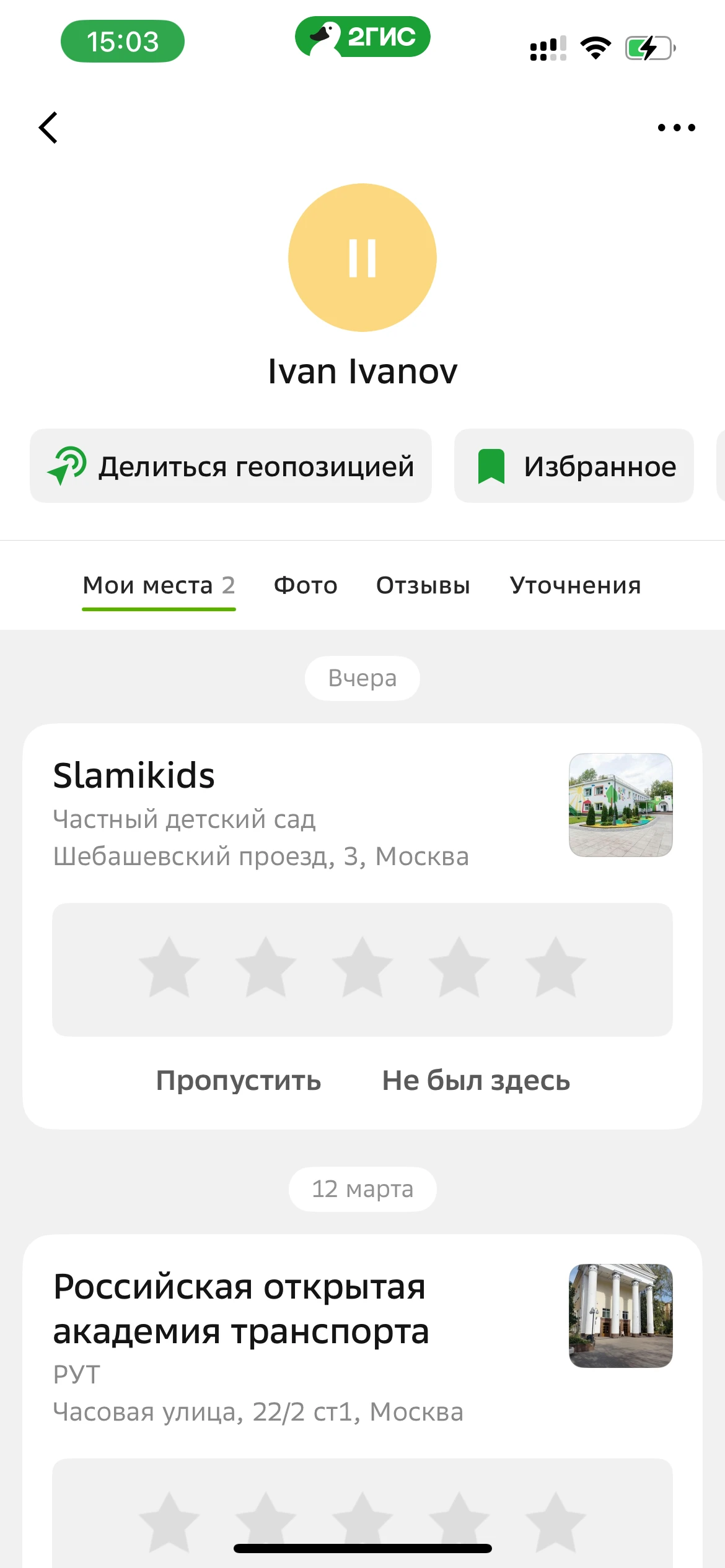Image resolution: width=725 pixels, height=1568 pixels.
Task: Mark Slamikids as Не был здесь
Action: pyautogui.click(x=476, y=1081)
